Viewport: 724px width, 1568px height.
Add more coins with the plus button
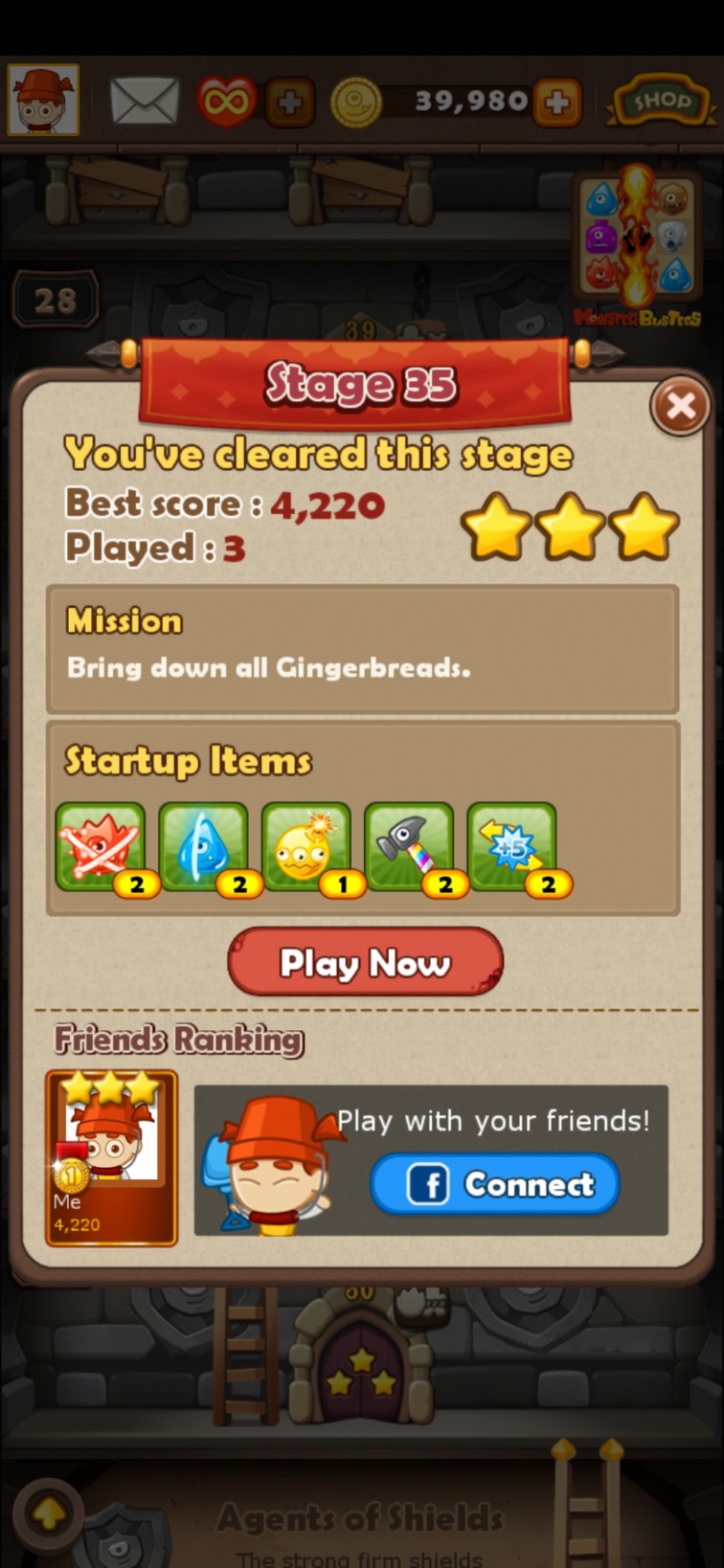pos(557,101)
